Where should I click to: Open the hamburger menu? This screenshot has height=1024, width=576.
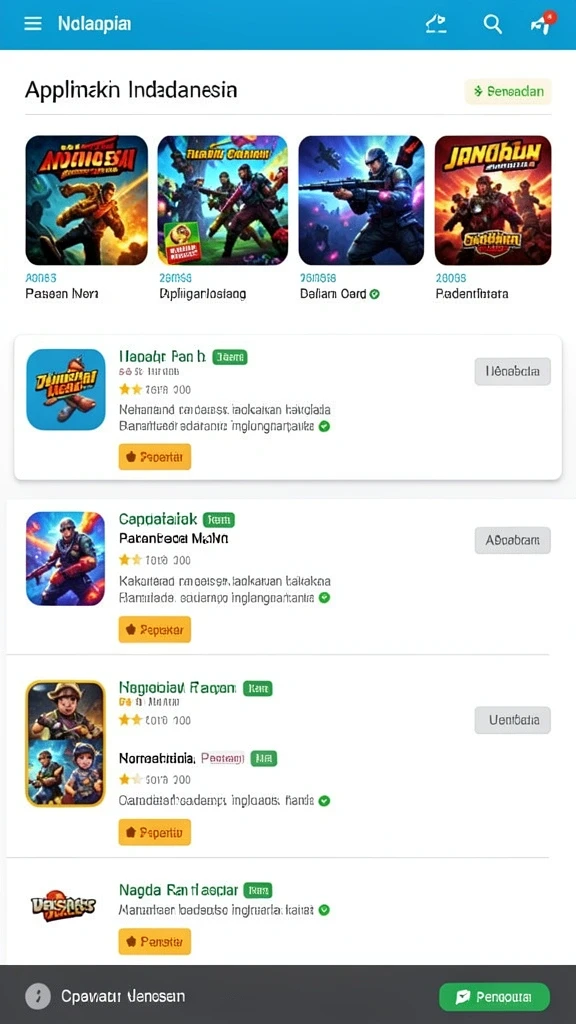[33, 24]
